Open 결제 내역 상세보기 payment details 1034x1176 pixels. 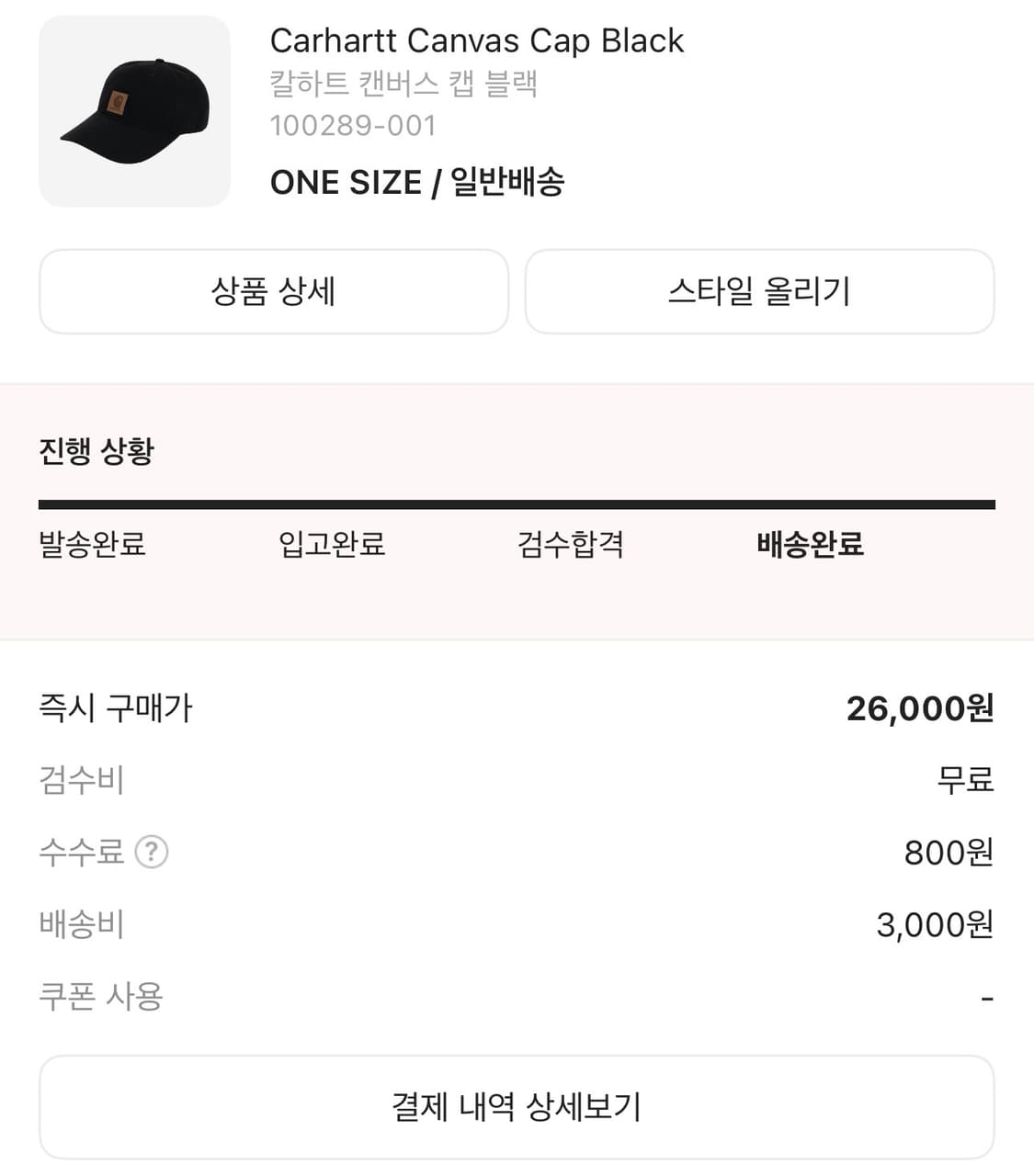517,1107
